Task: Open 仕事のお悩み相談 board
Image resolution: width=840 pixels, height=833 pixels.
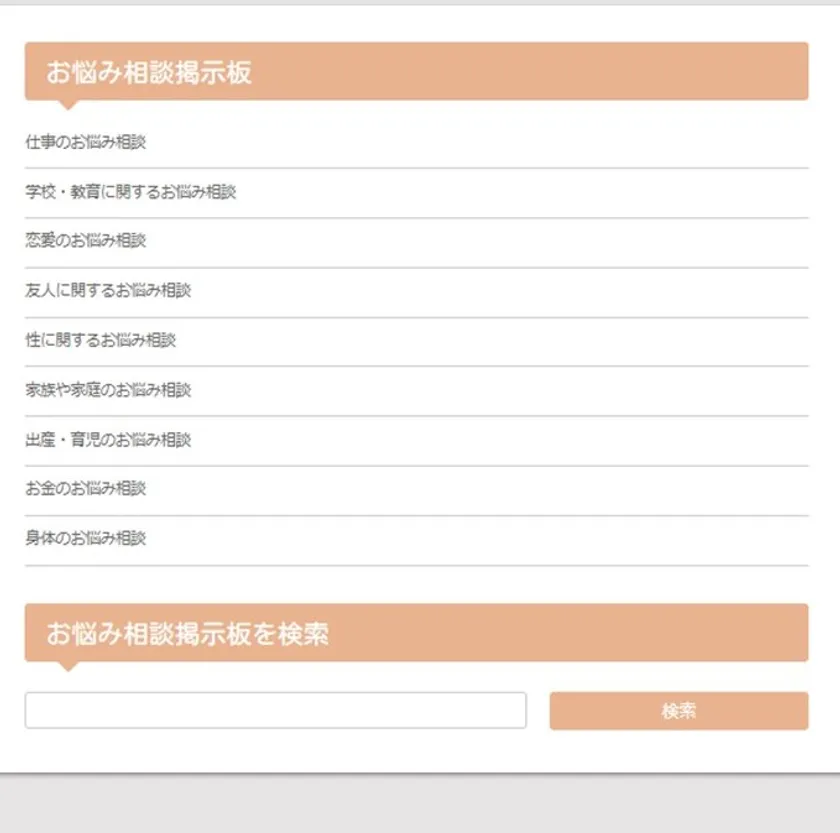Action: point(86,143)
